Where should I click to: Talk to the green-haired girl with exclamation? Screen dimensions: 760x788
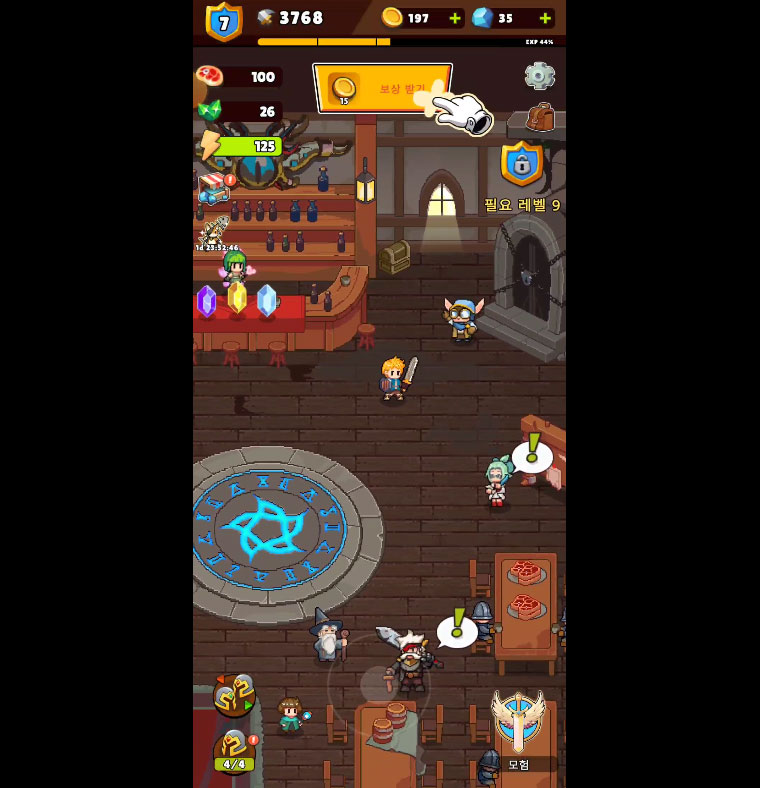coord(497,483)
